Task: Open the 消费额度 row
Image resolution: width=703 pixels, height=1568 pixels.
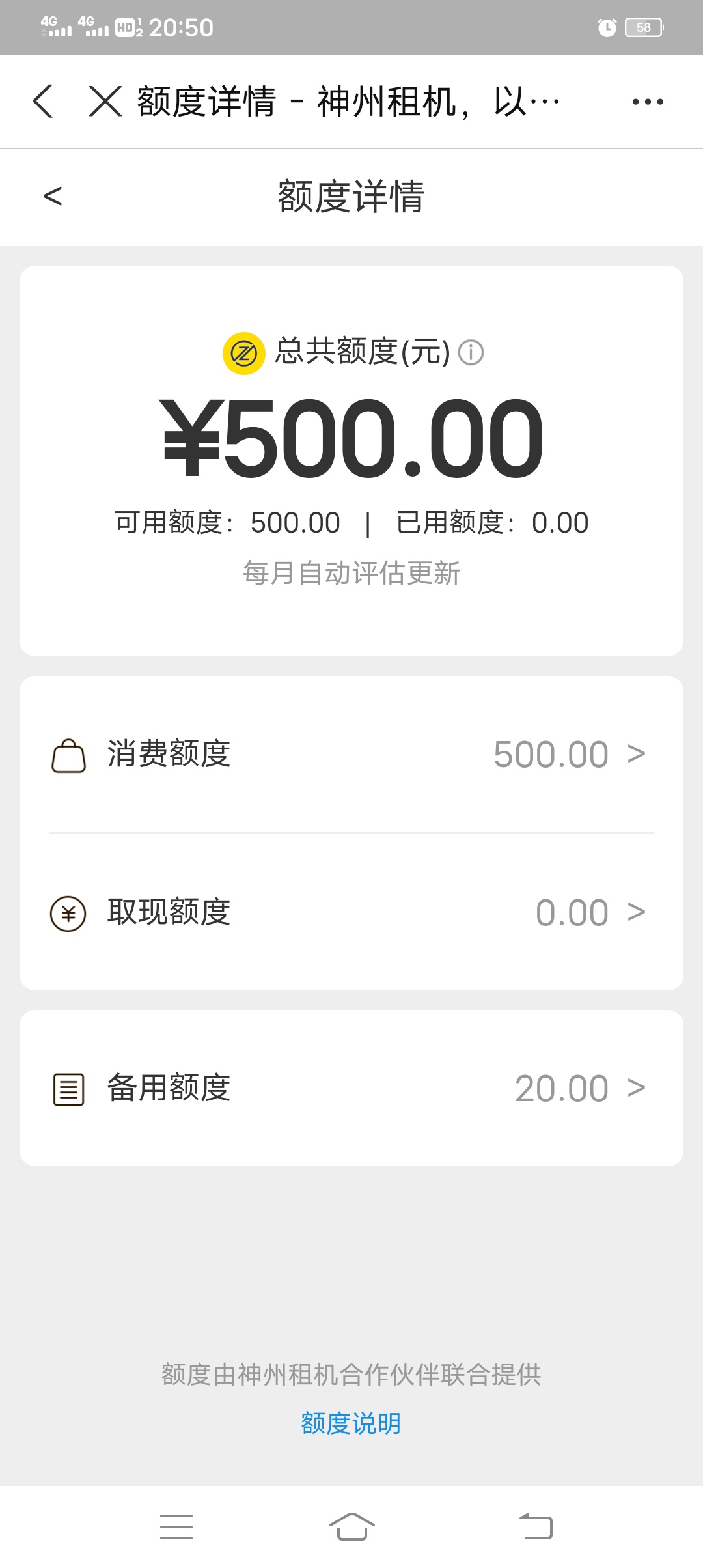Action: 351,755
